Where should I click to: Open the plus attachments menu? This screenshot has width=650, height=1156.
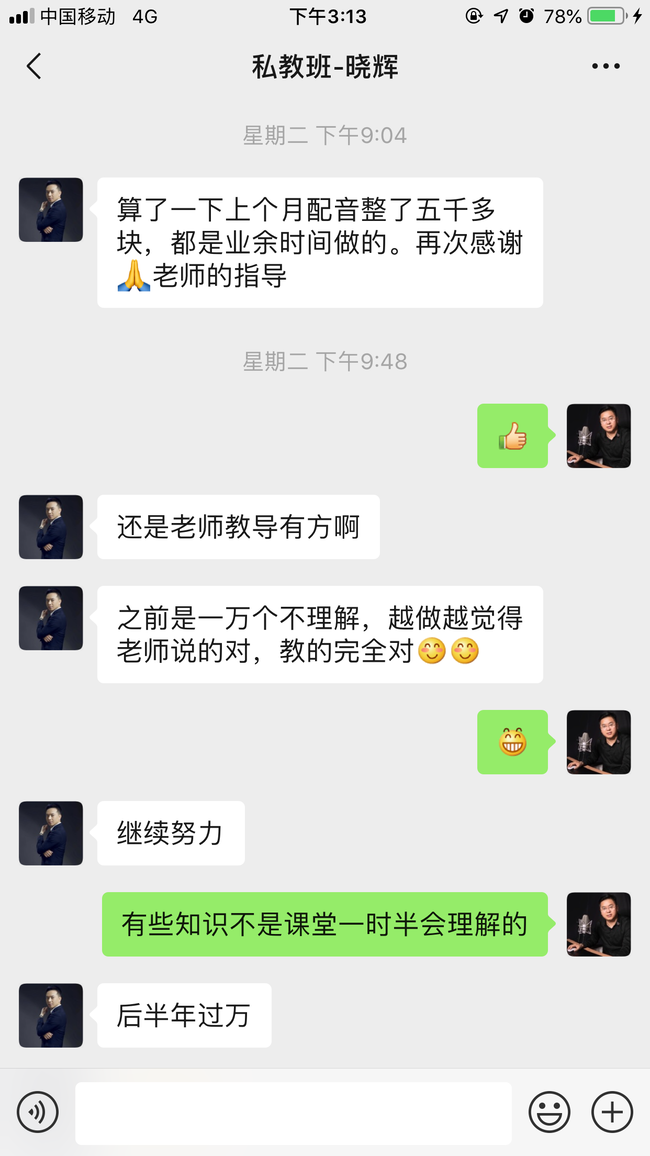[x=612, y=1111]
